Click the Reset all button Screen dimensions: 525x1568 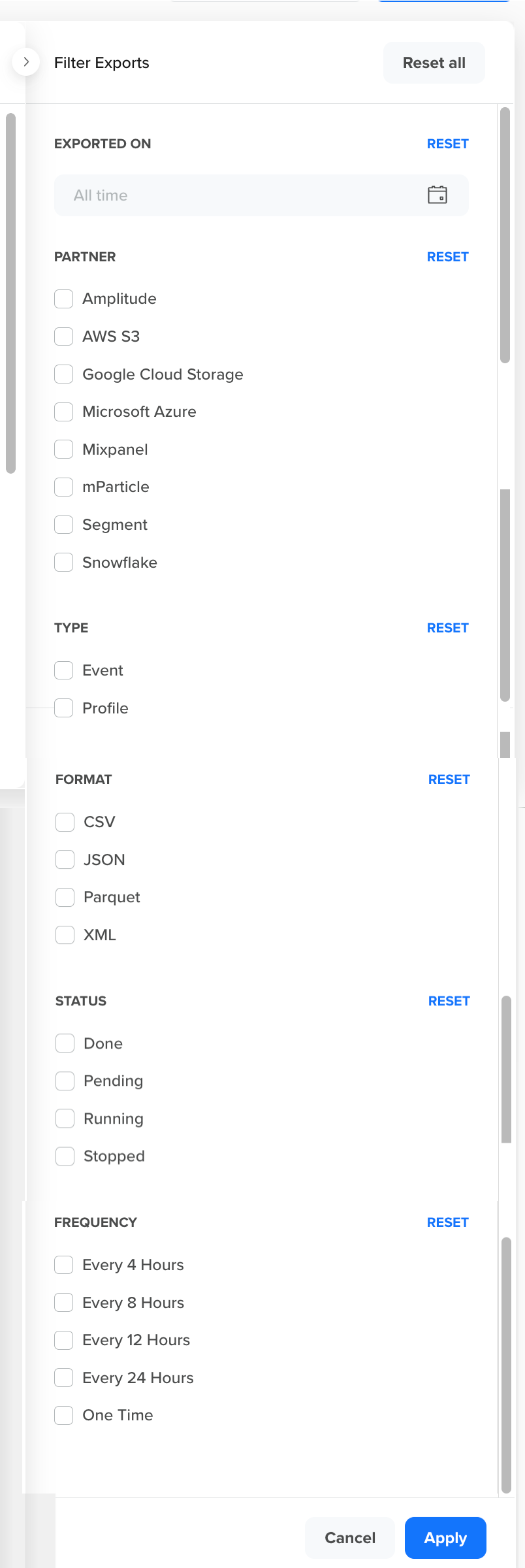click(x=434, y=62)
